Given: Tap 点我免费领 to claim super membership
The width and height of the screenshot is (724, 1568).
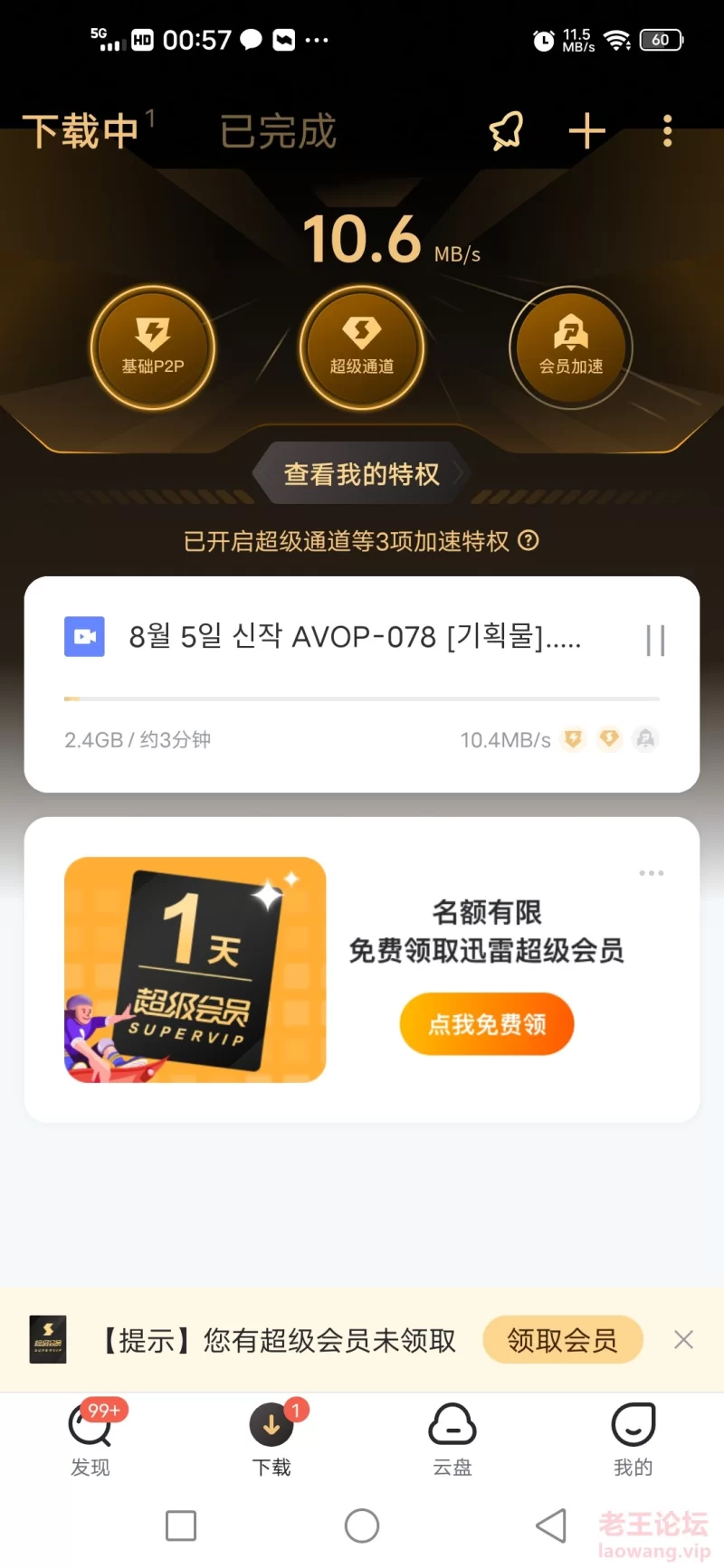Looking at the screenshot, I should pyautogui.click(x=487, y=1024).
